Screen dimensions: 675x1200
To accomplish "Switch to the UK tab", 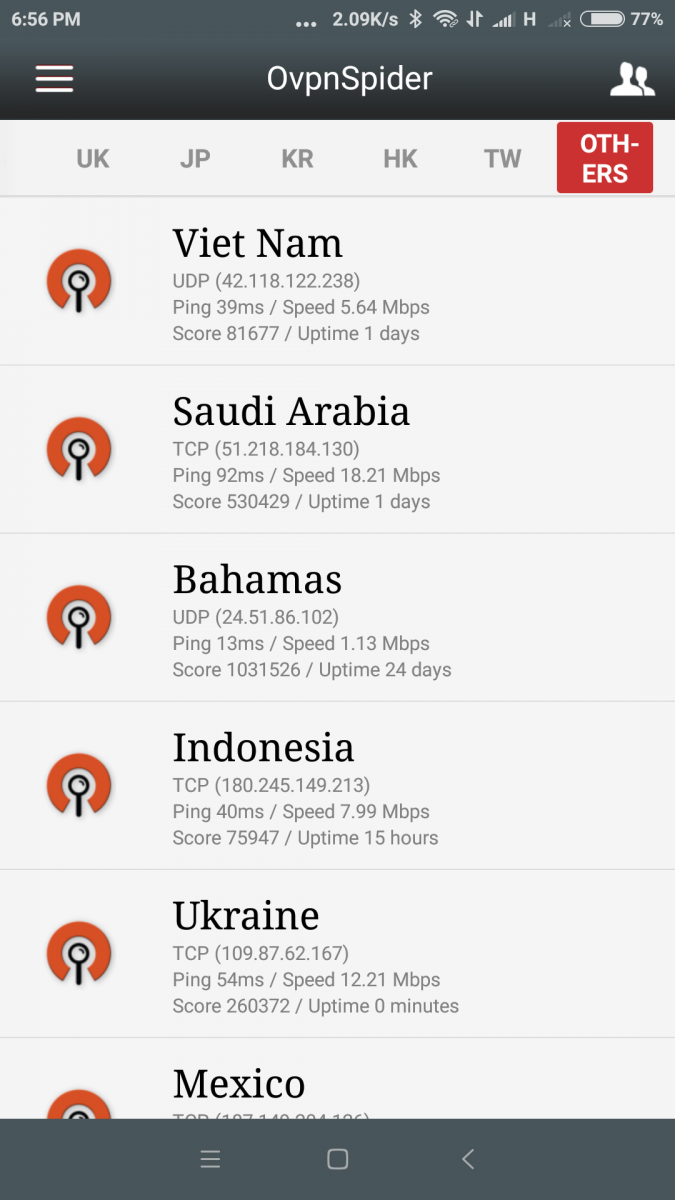I will 93,159.
